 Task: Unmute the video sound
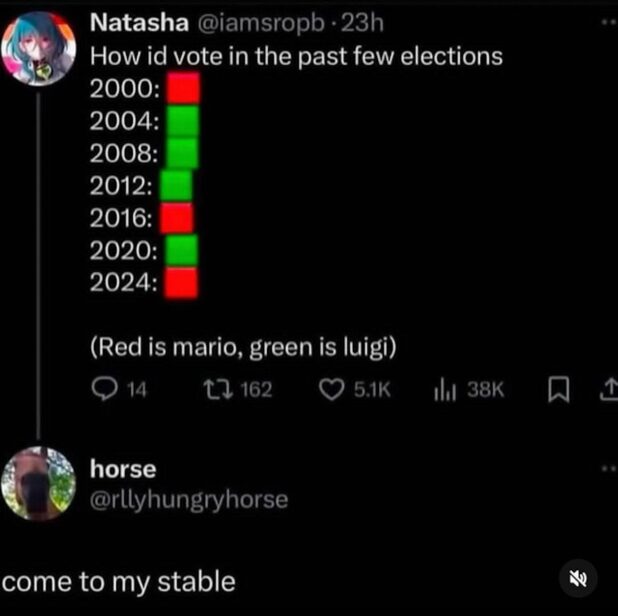[x=578, y=578]
